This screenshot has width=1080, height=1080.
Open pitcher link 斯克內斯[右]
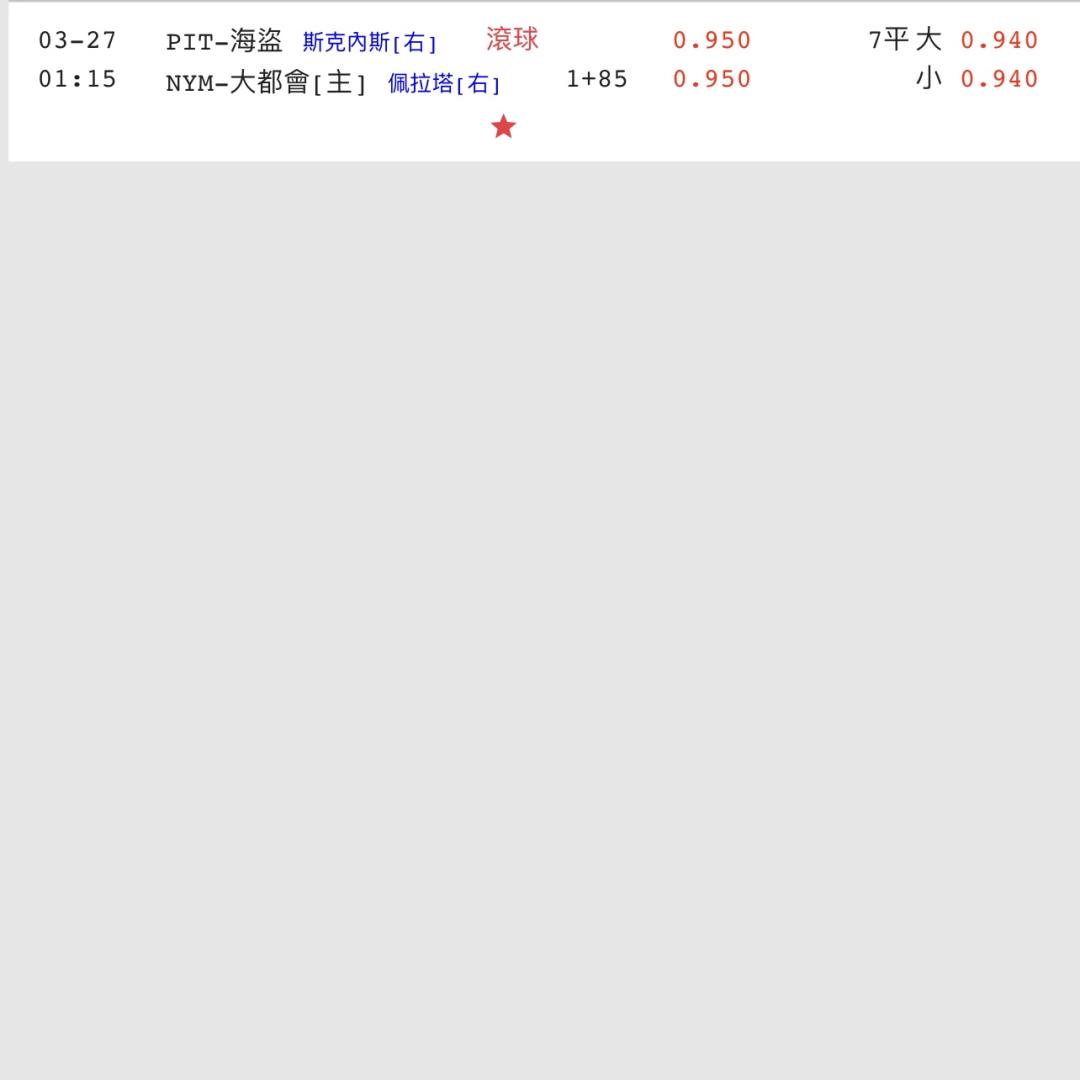[369, 43]
